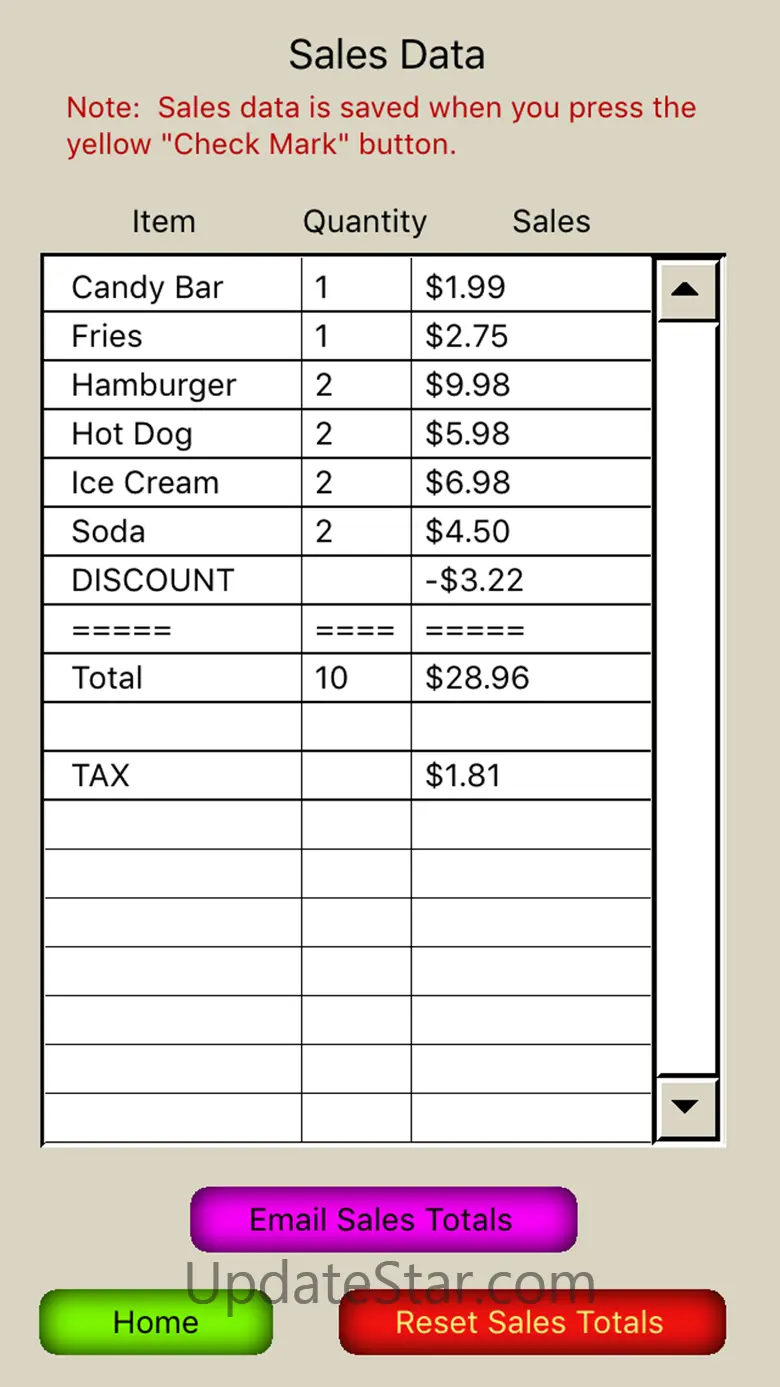Email Sales Totals
This screenshot has height=1387, width=780.
click(x=383, y=1219)
